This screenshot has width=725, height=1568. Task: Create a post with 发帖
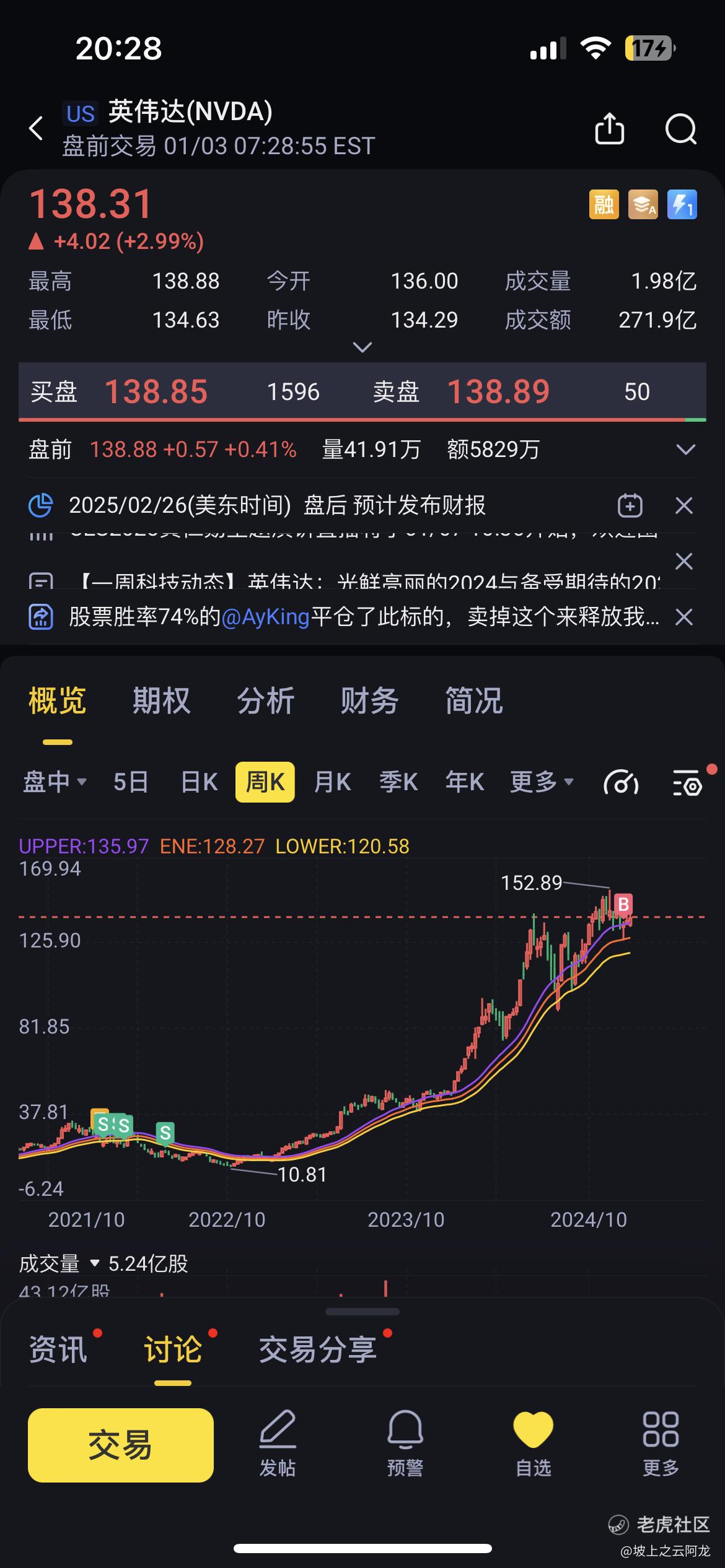pos(278,1444)
